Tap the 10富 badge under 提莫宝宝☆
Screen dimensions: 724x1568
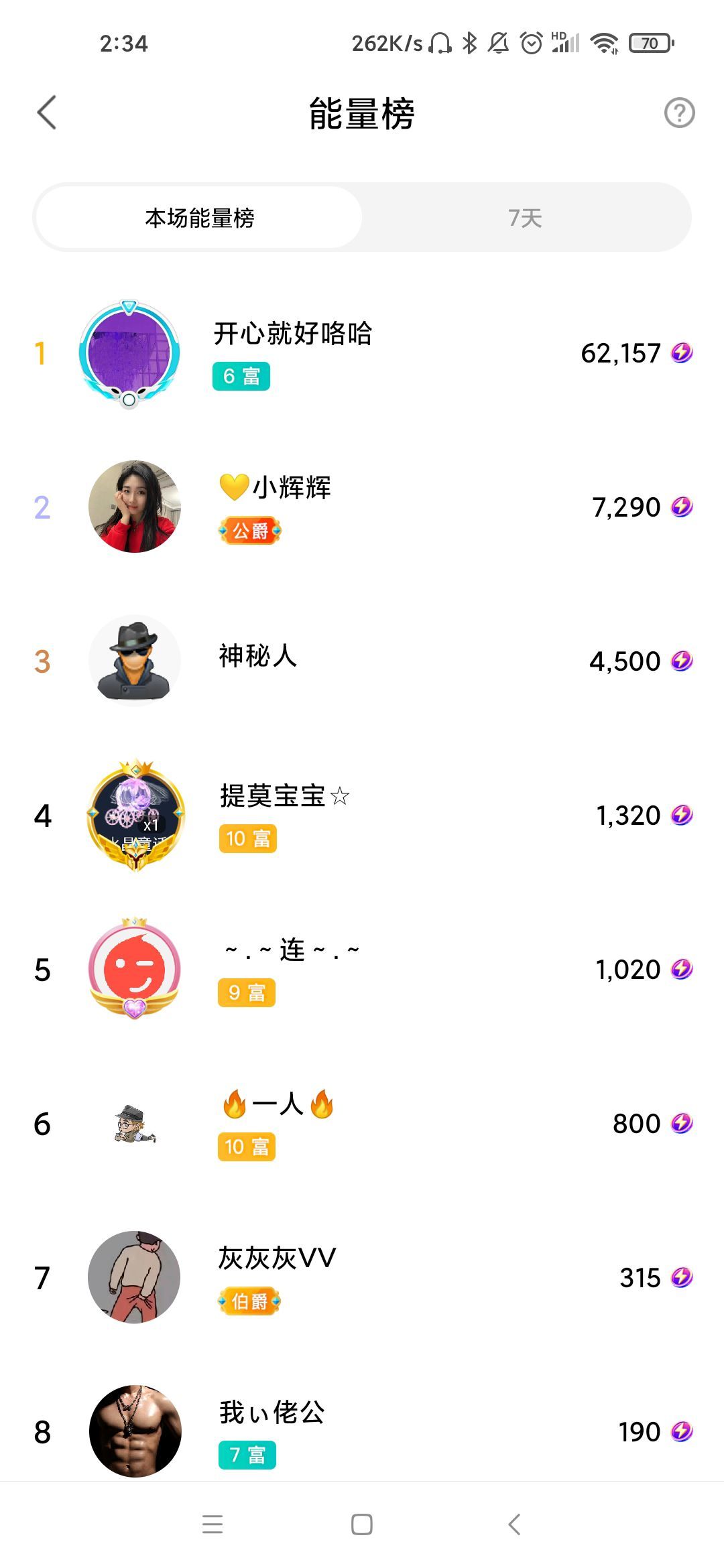pyautogui.click(x=246, y=838)
